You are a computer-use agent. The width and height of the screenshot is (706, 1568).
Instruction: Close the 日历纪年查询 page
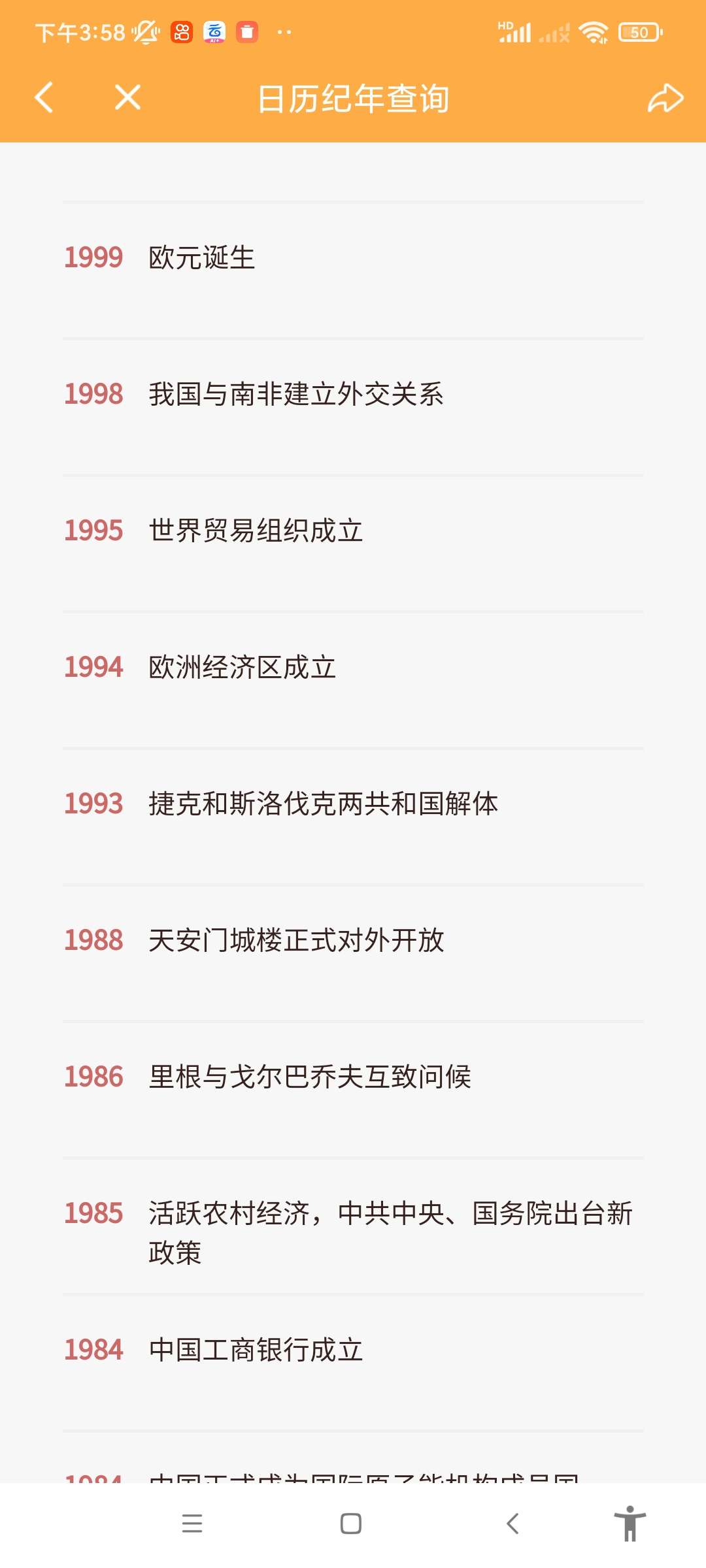pyautogui.click(x=127, y=98)
